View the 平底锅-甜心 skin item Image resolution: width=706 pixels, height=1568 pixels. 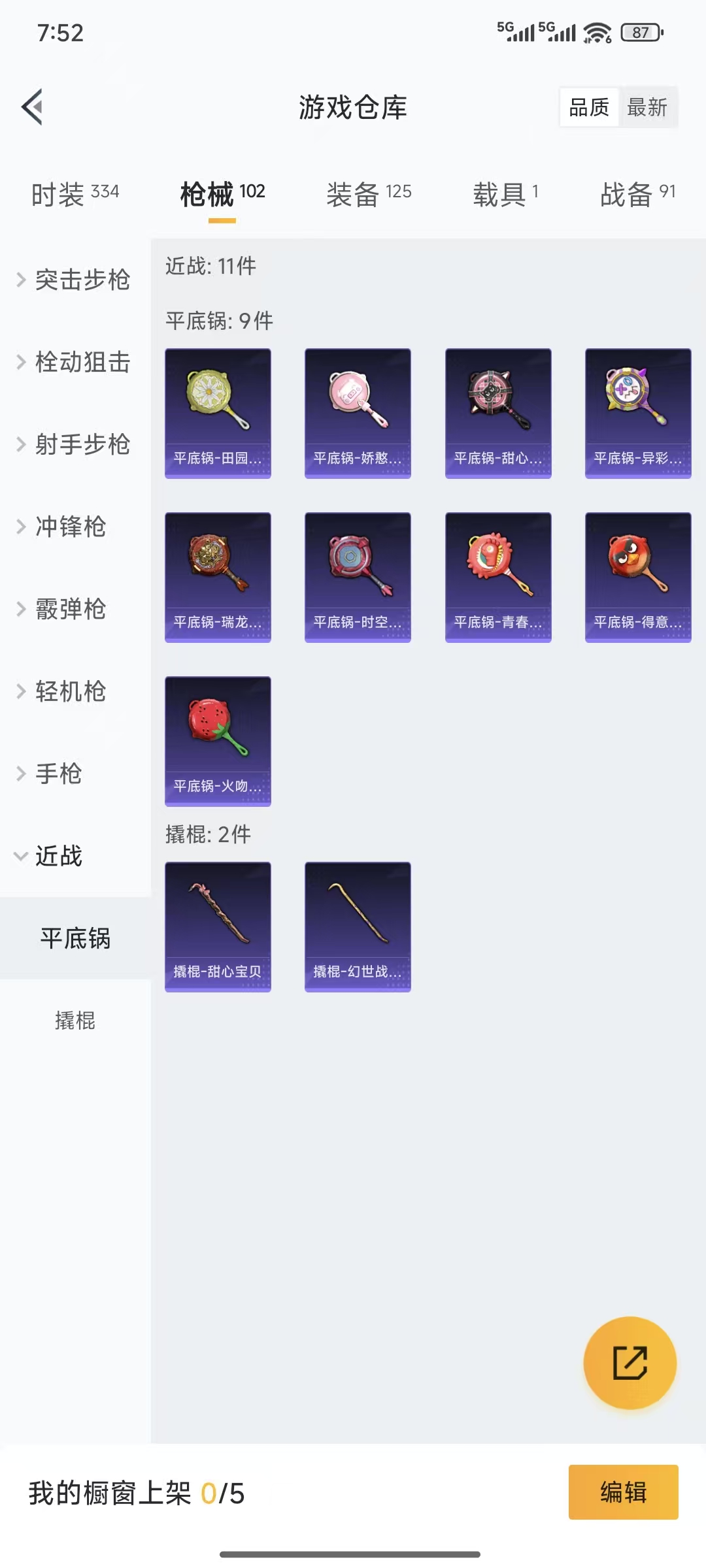[498, 414]
